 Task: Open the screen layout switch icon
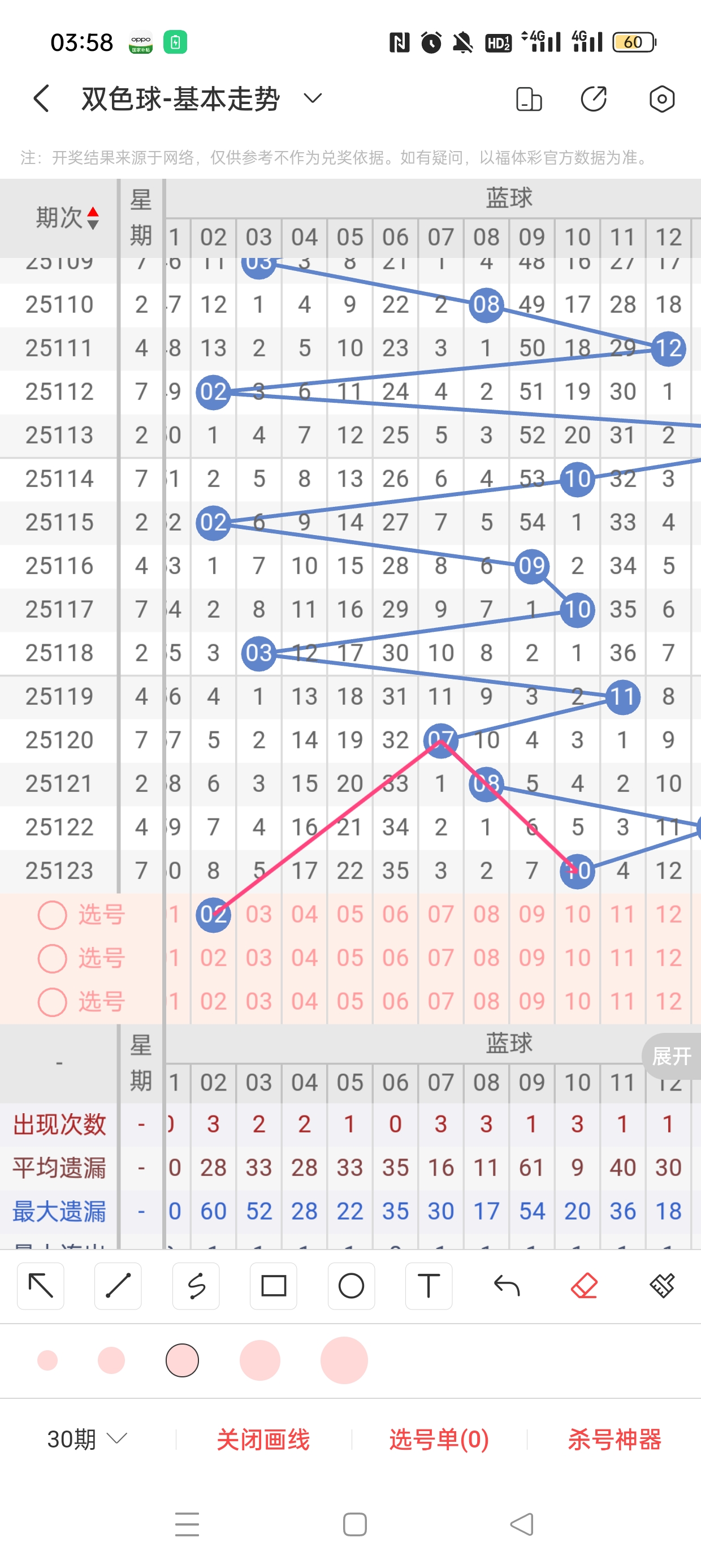[x=528, y=98]
